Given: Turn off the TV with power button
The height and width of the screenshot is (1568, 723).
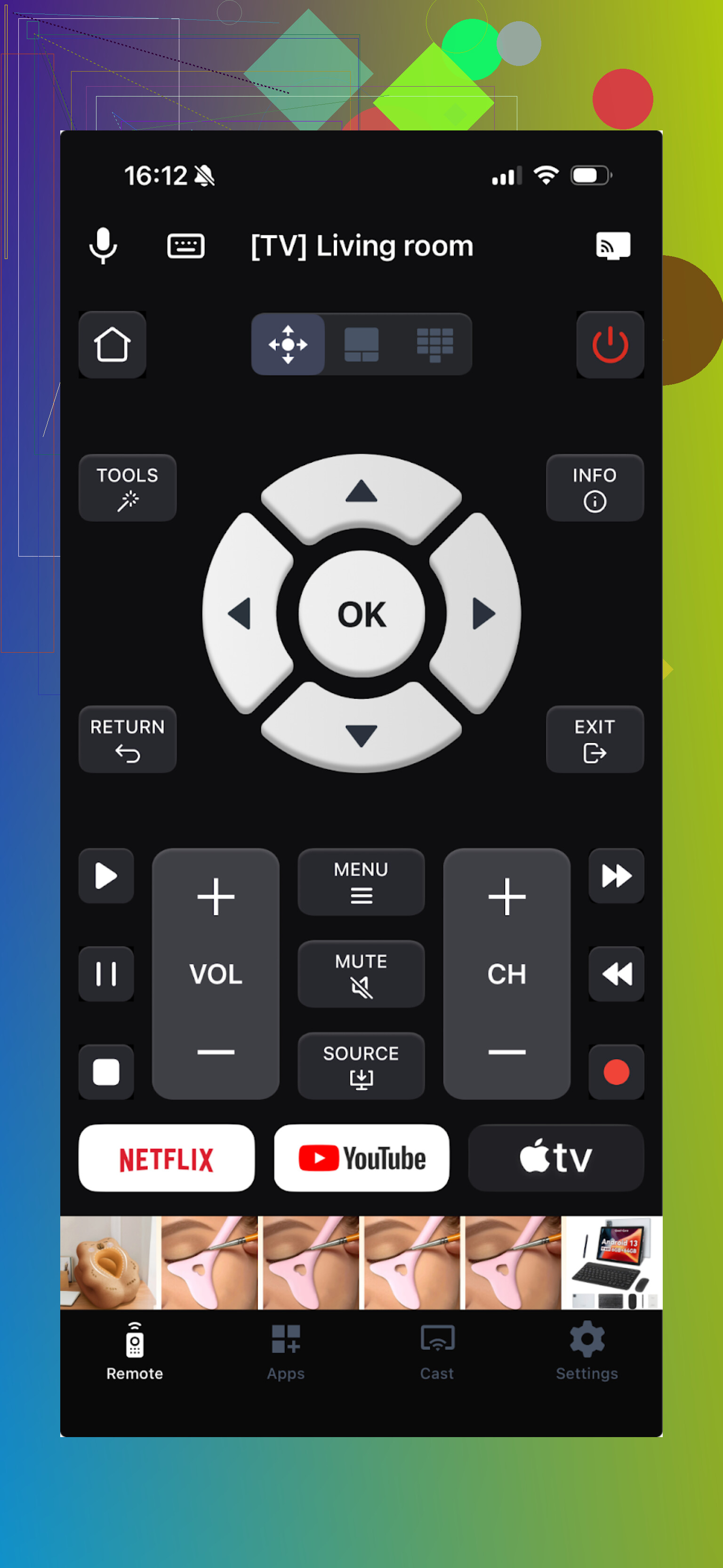Looking at the screenshot, I should coord(610,345).
